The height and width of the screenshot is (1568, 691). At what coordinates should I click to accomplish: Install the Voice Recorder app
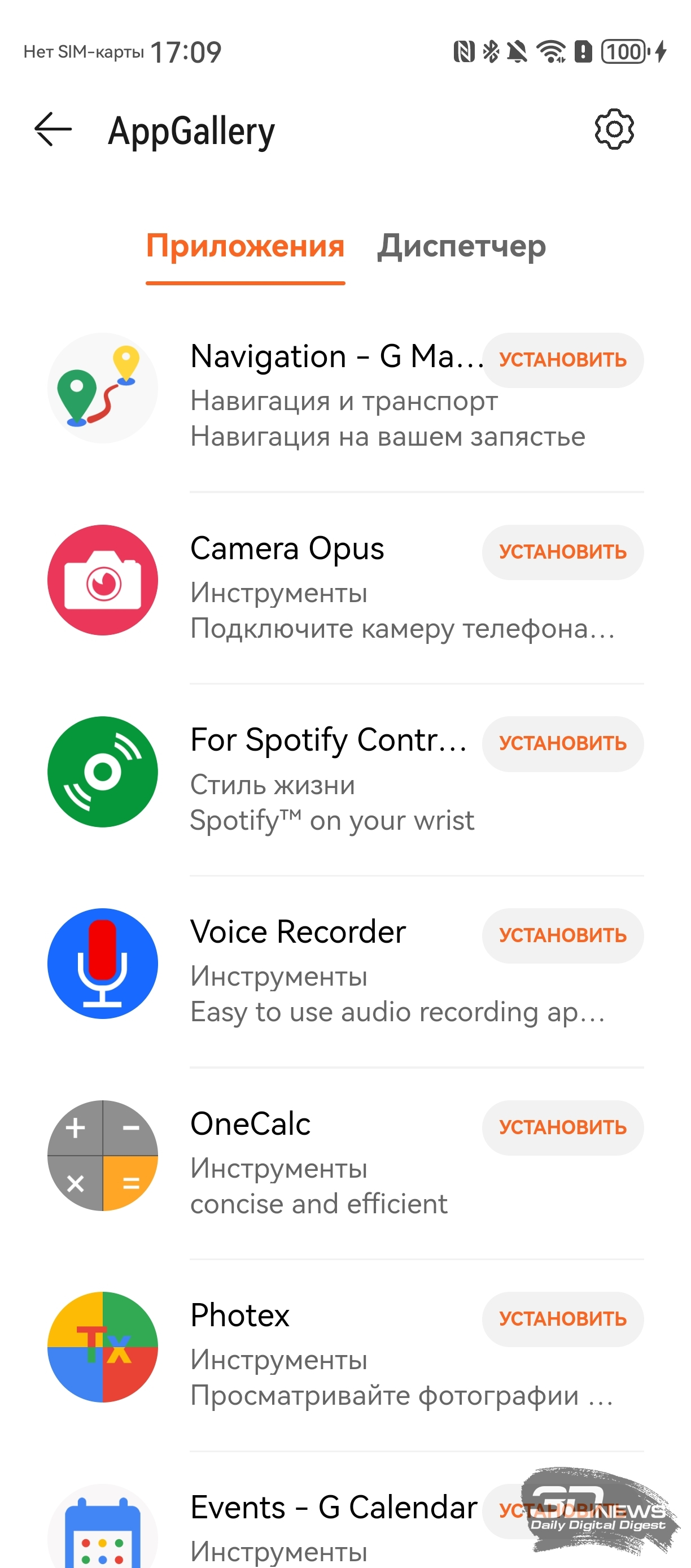coord(562,935)
